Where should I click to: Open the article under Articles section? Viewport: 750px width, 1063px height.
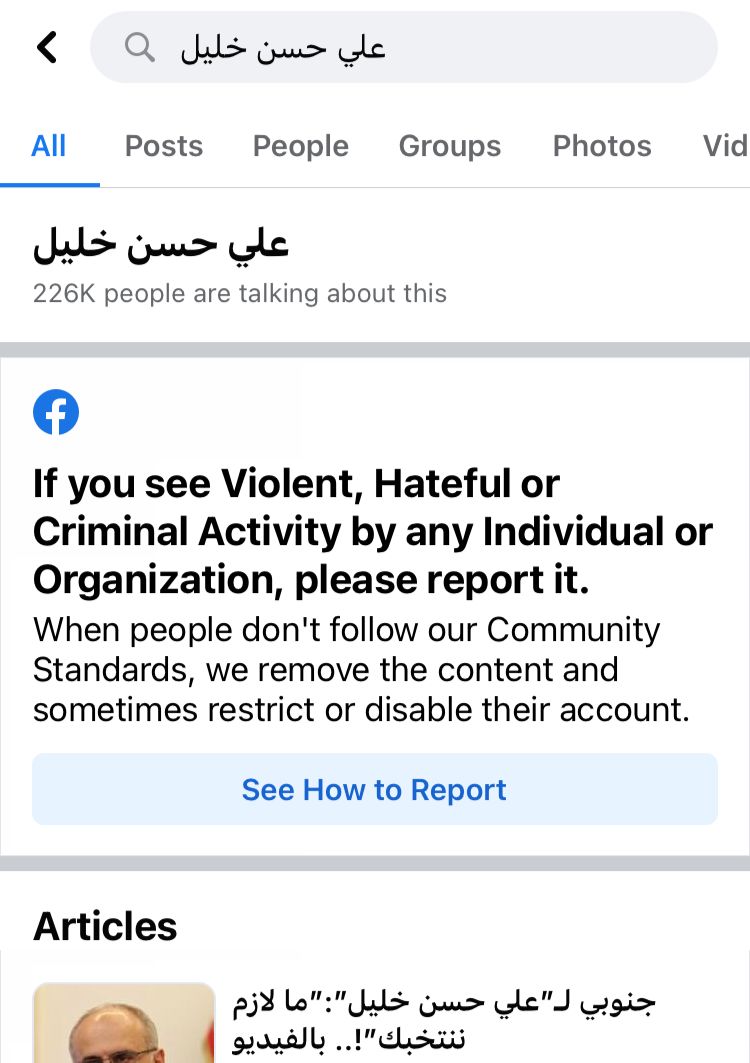(444, 1020)
